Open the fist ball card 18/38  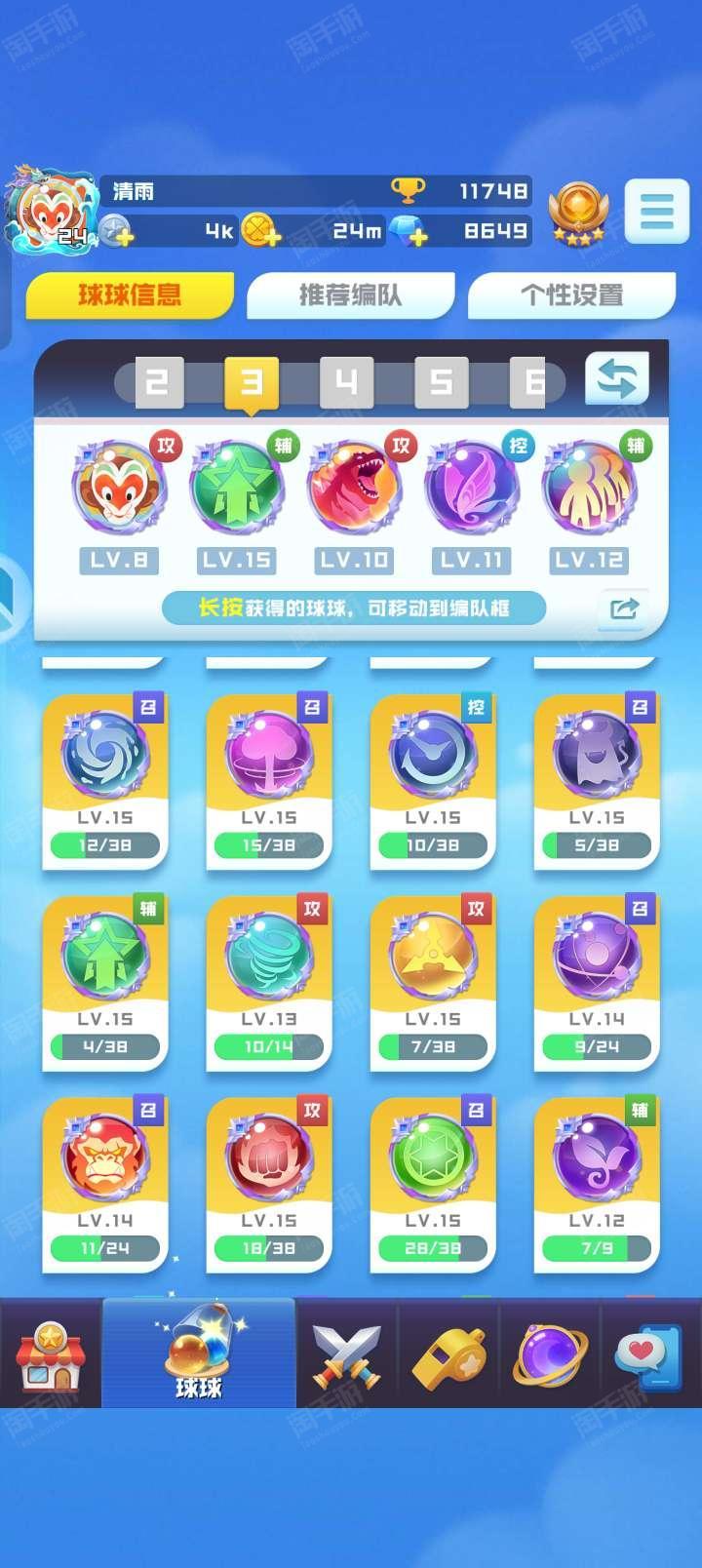(269, 1185)
